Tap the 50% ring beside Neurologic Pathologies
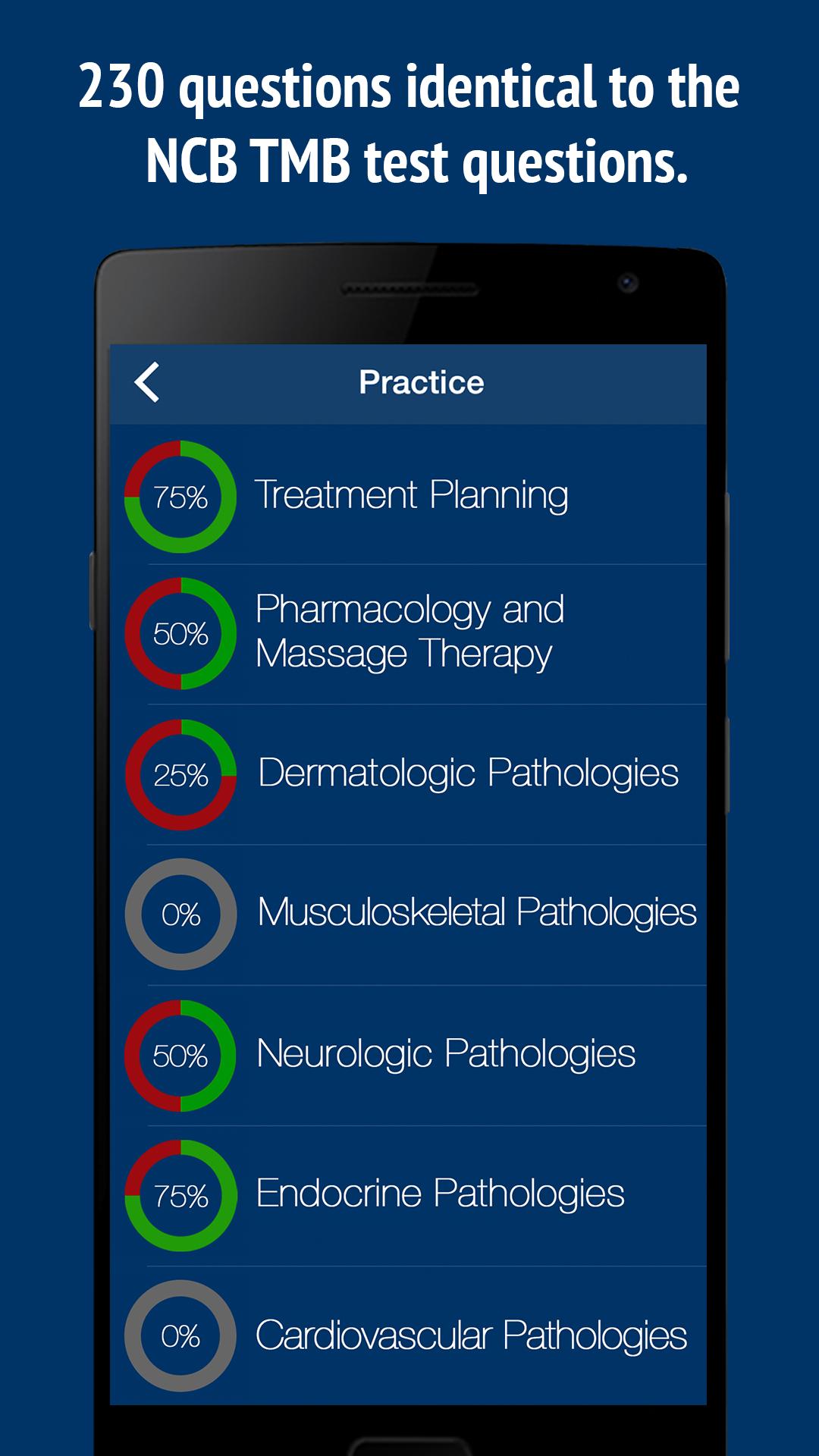 pyautogui.click(x=180, y=1053)
